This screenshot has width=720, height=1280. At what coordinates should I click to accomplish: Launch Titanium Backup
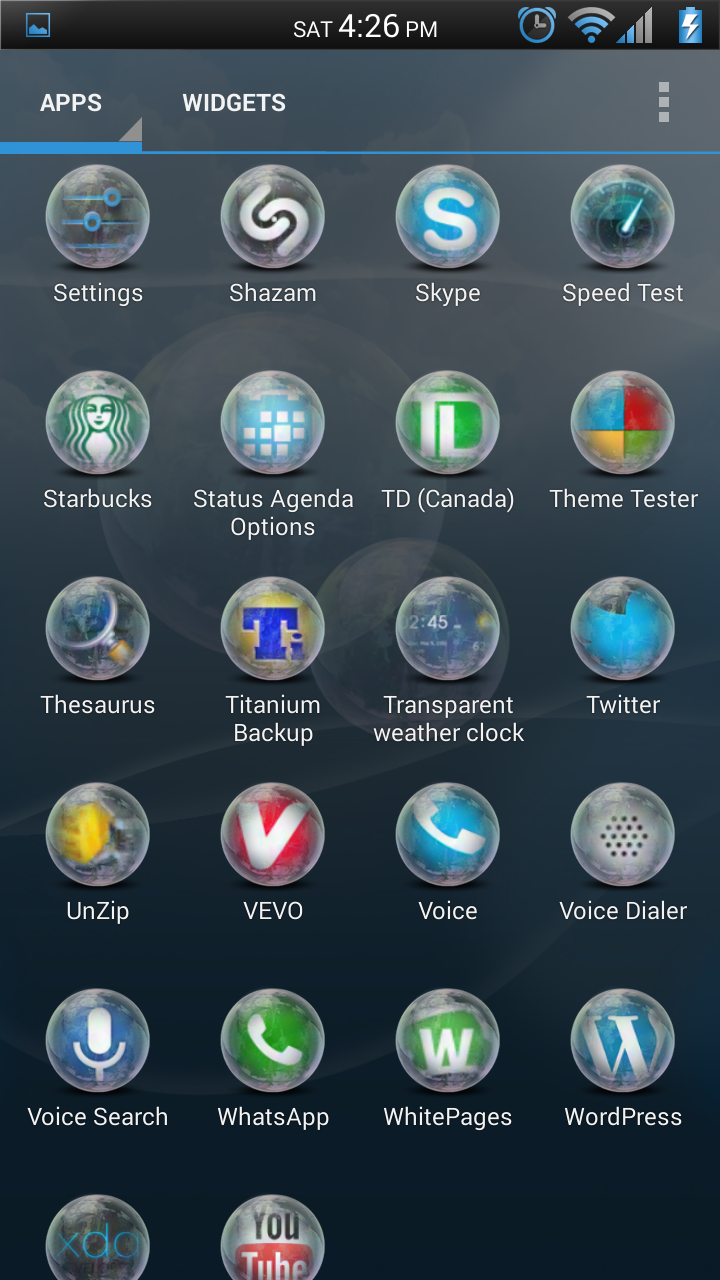point(272,629)
